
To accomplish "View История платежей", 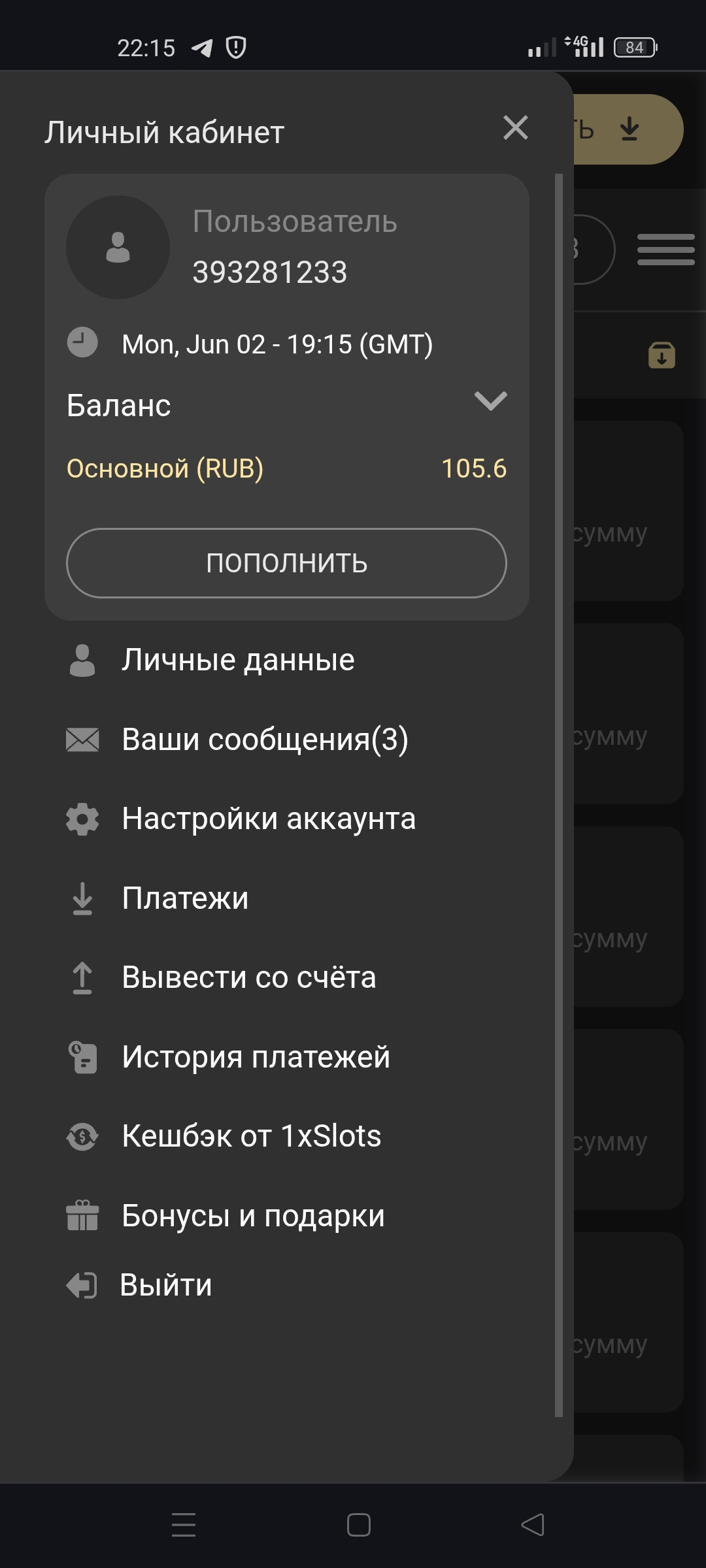I will [x=256, y=1057].
